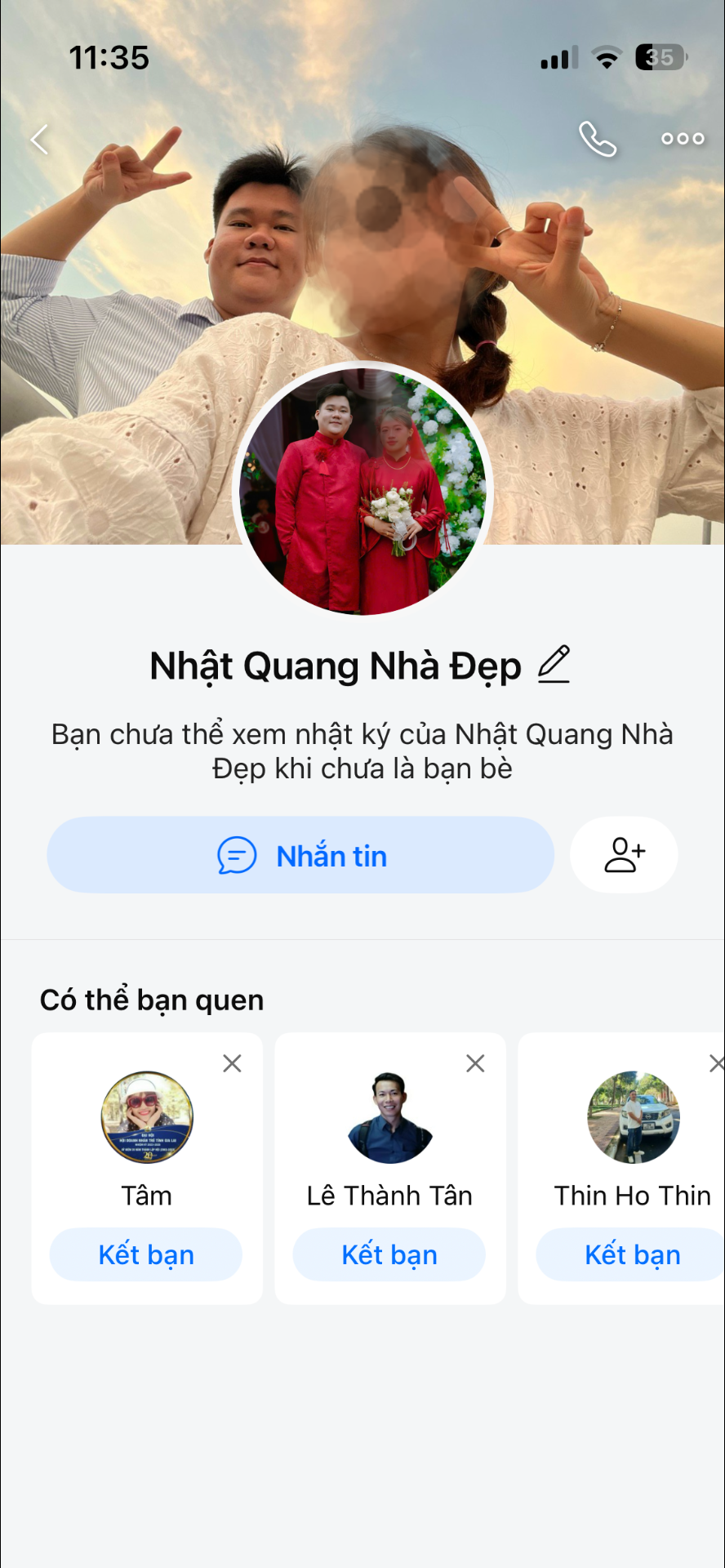Dismiss the Tâm friend suggestion
The height and width of the screenshot is (1568, 725).
233,1063
